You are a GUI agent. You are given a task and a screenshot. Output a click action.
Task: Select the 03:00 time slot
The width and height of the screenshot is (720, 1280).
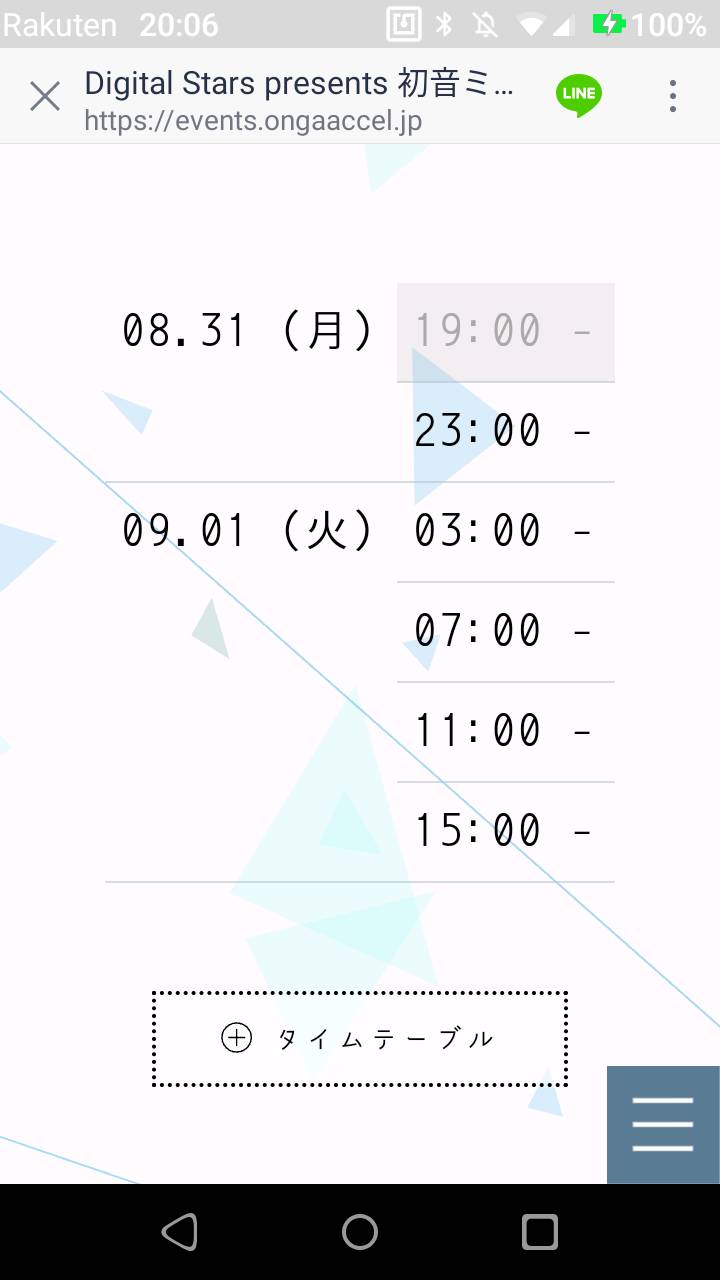click(505, 532)
